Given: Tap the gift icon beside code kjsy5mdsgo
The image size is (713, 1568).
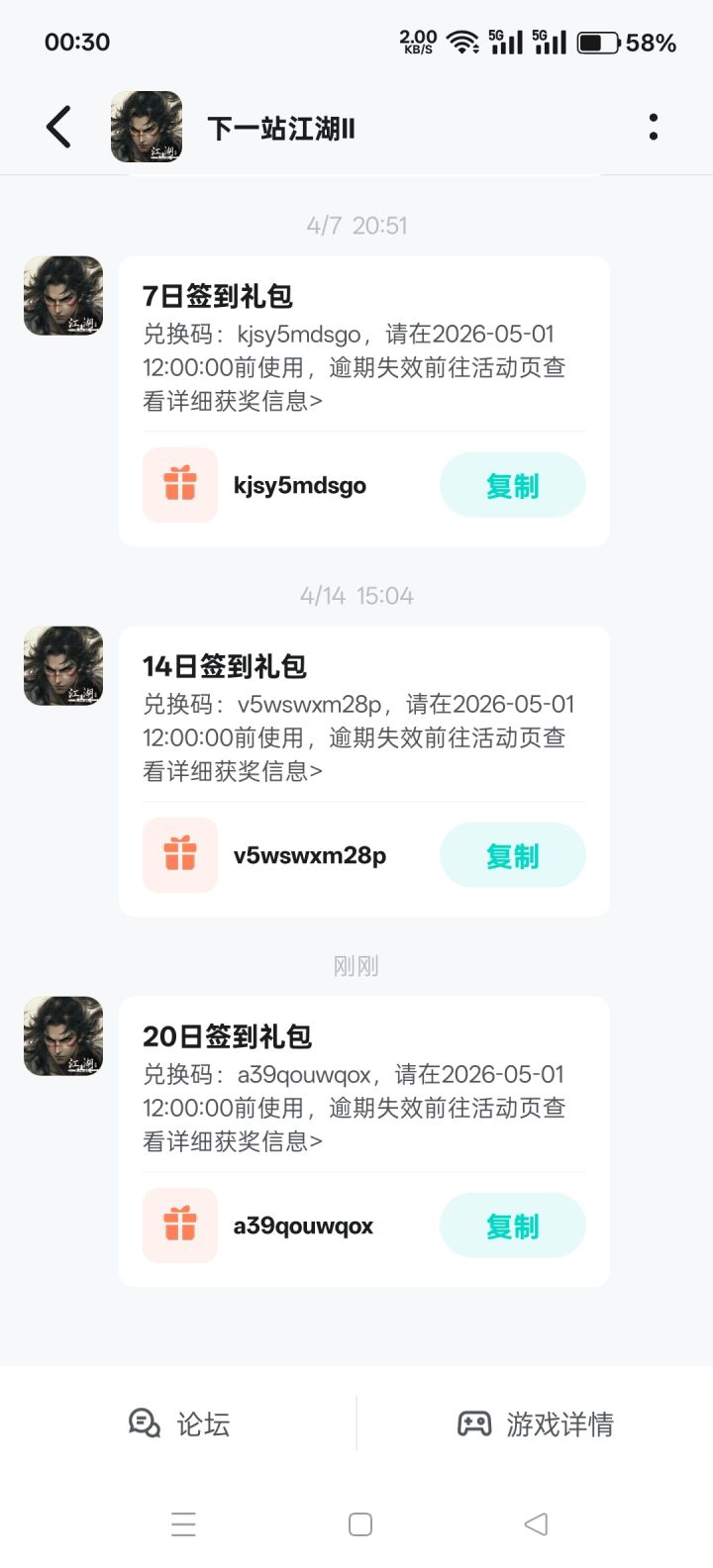Looking at the screenshot, I should click(x=179, y=485).
